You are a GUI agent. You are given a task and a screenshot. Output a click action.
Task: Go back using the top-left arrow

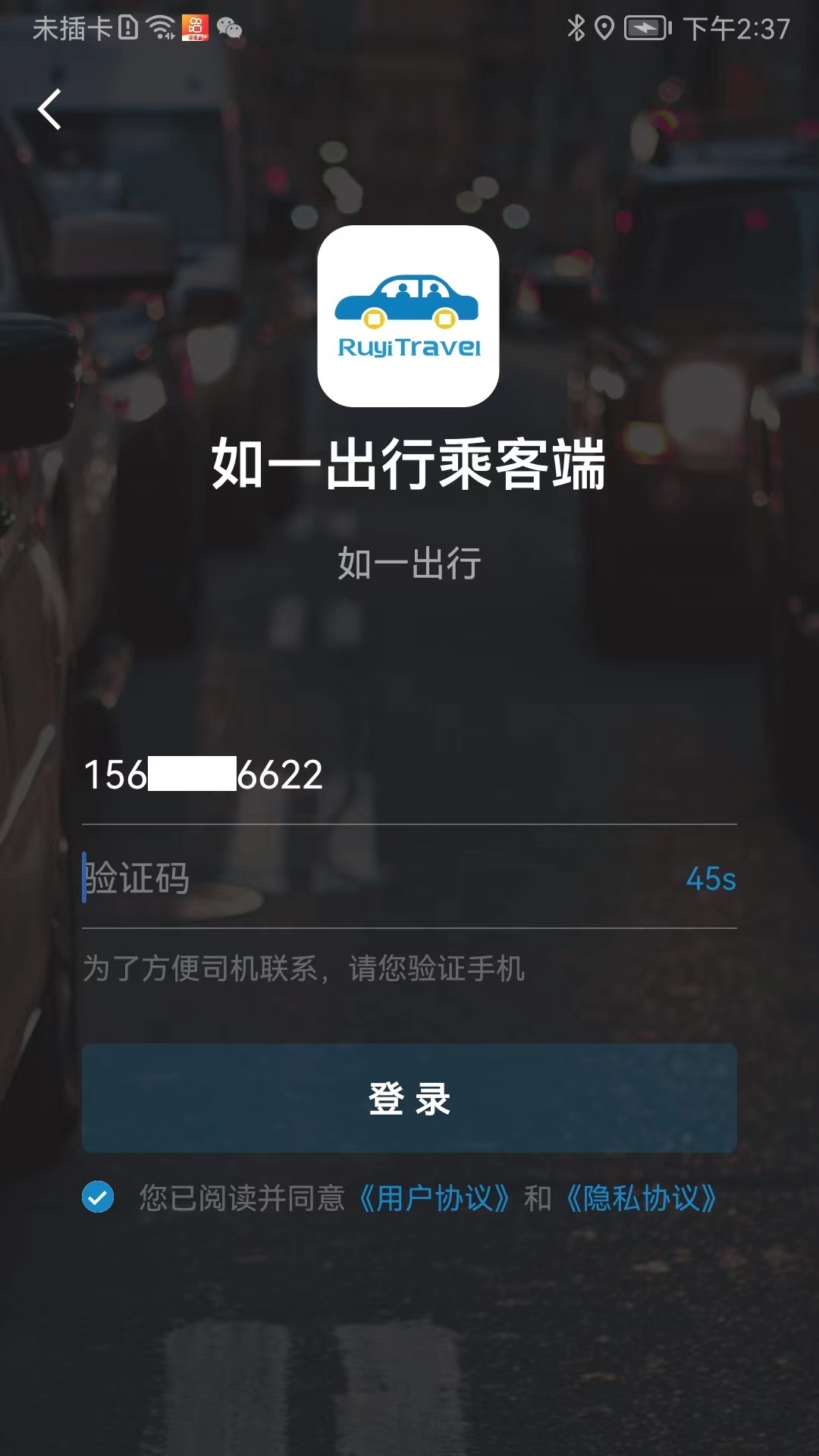click(50, 110)
